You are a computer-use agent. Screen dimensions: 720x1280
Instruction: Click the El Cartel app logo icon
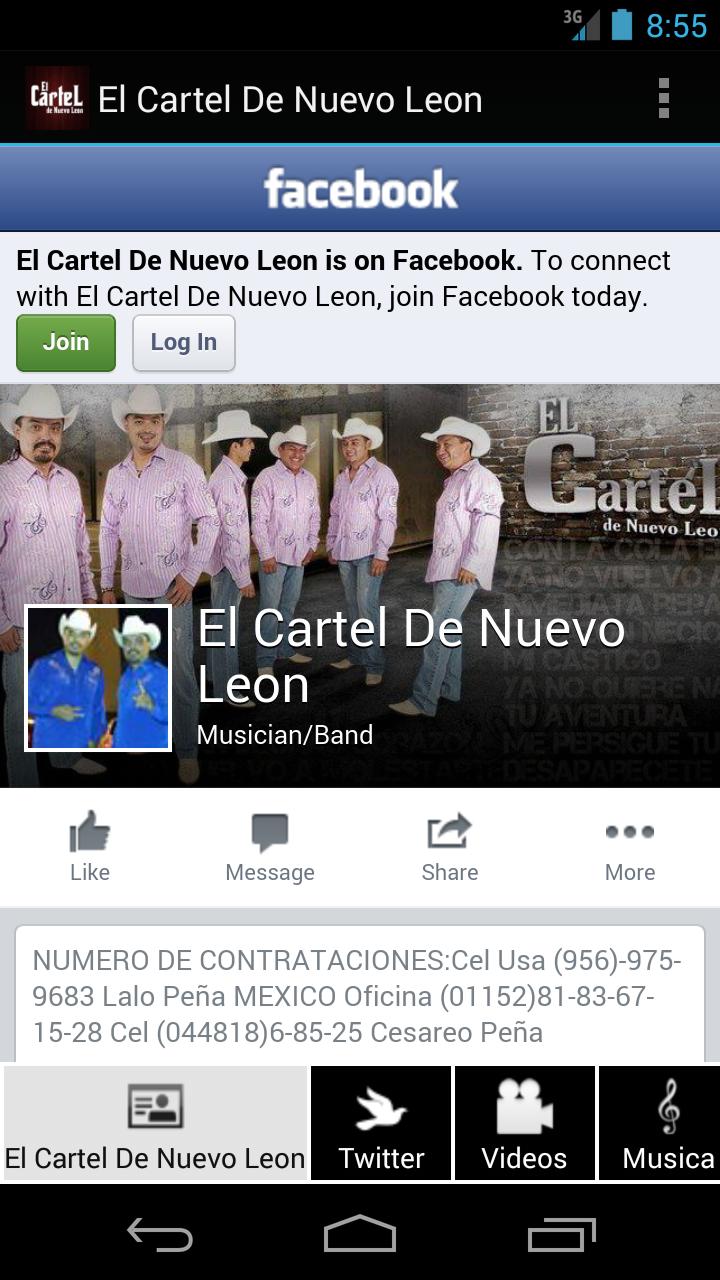point(57,98)
